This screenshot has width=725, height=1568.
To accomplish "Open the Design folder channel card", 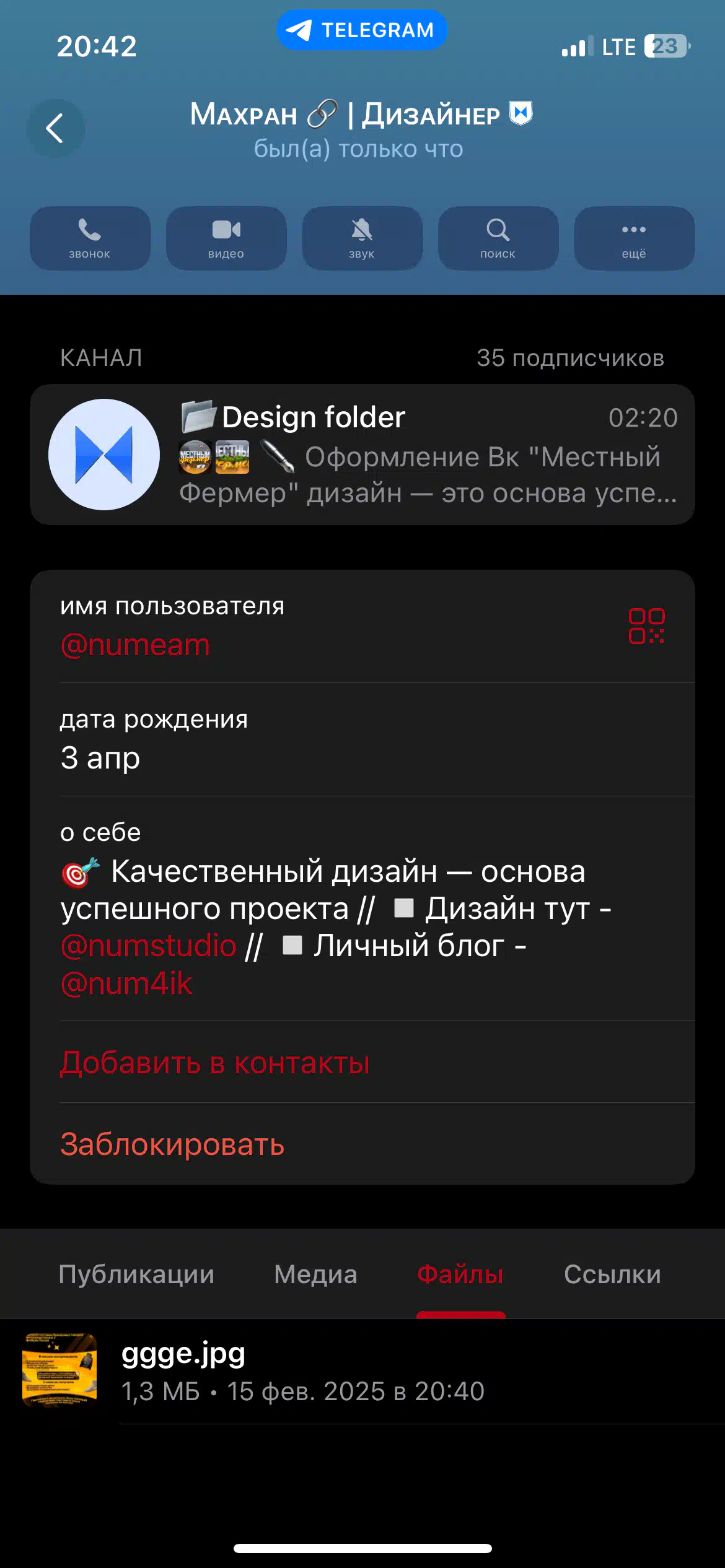I will click(362, 455).
